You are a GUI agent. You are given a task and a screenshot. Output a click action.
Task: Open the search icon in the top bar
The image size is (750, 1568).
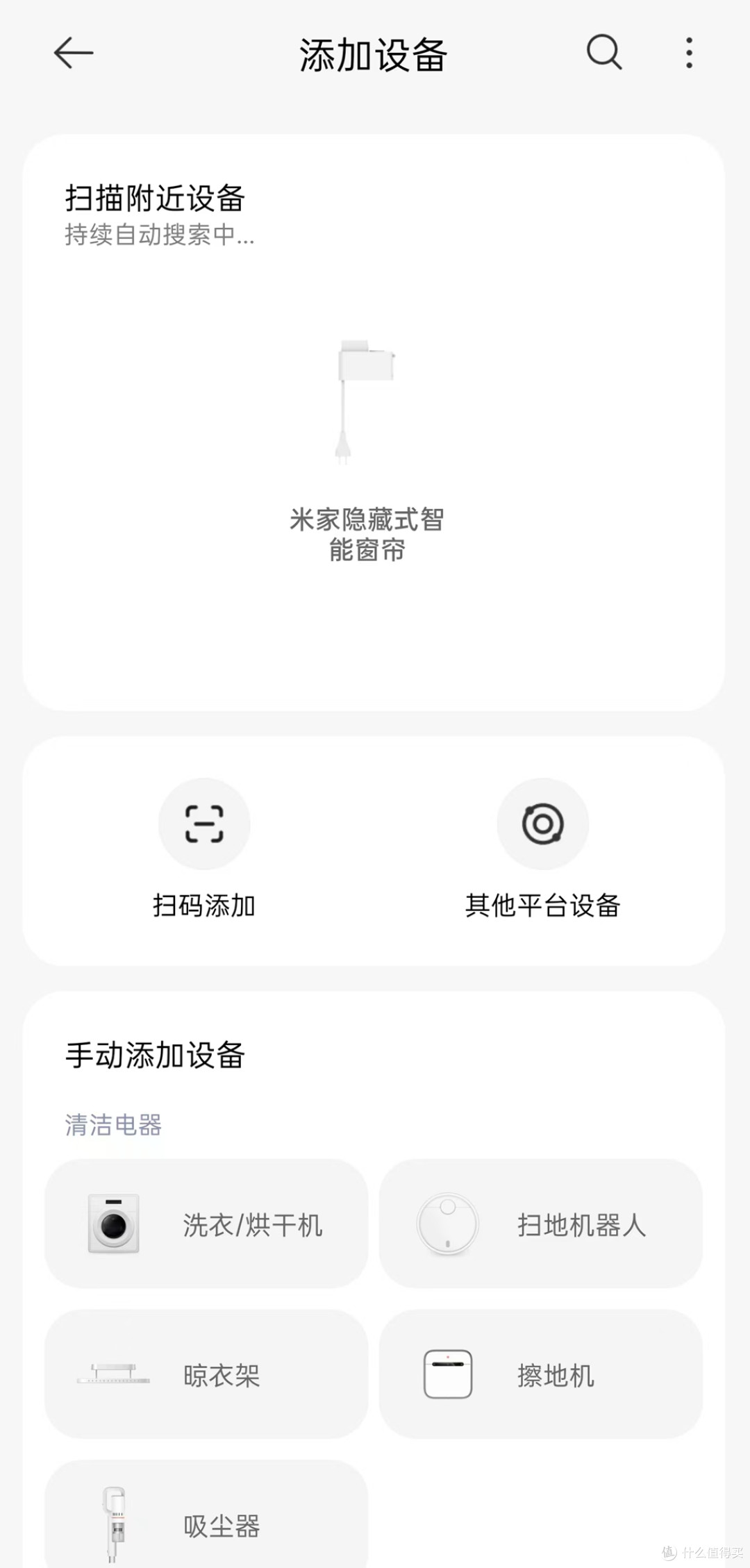[x=604, y=53]
